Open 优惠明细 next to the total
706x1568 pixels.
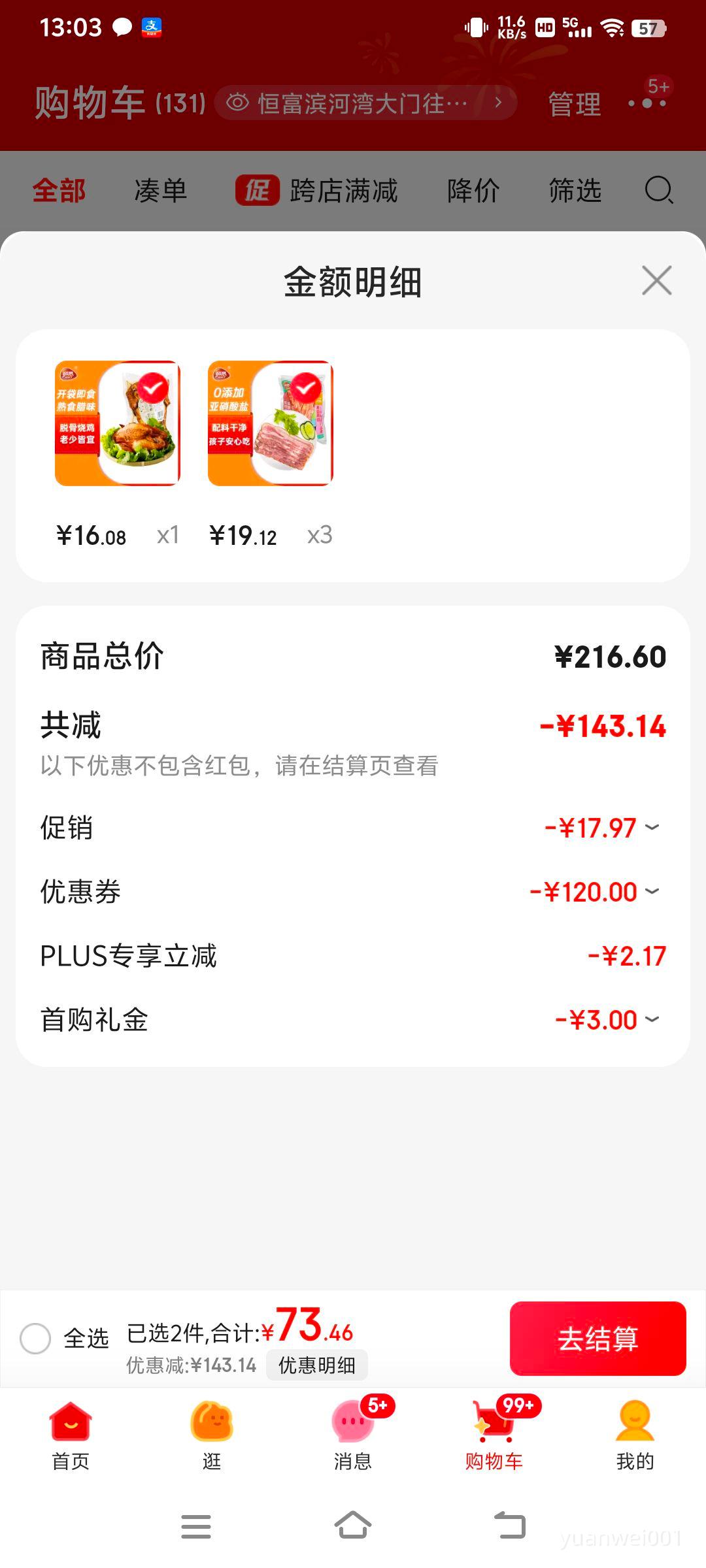pos(317,1365)
